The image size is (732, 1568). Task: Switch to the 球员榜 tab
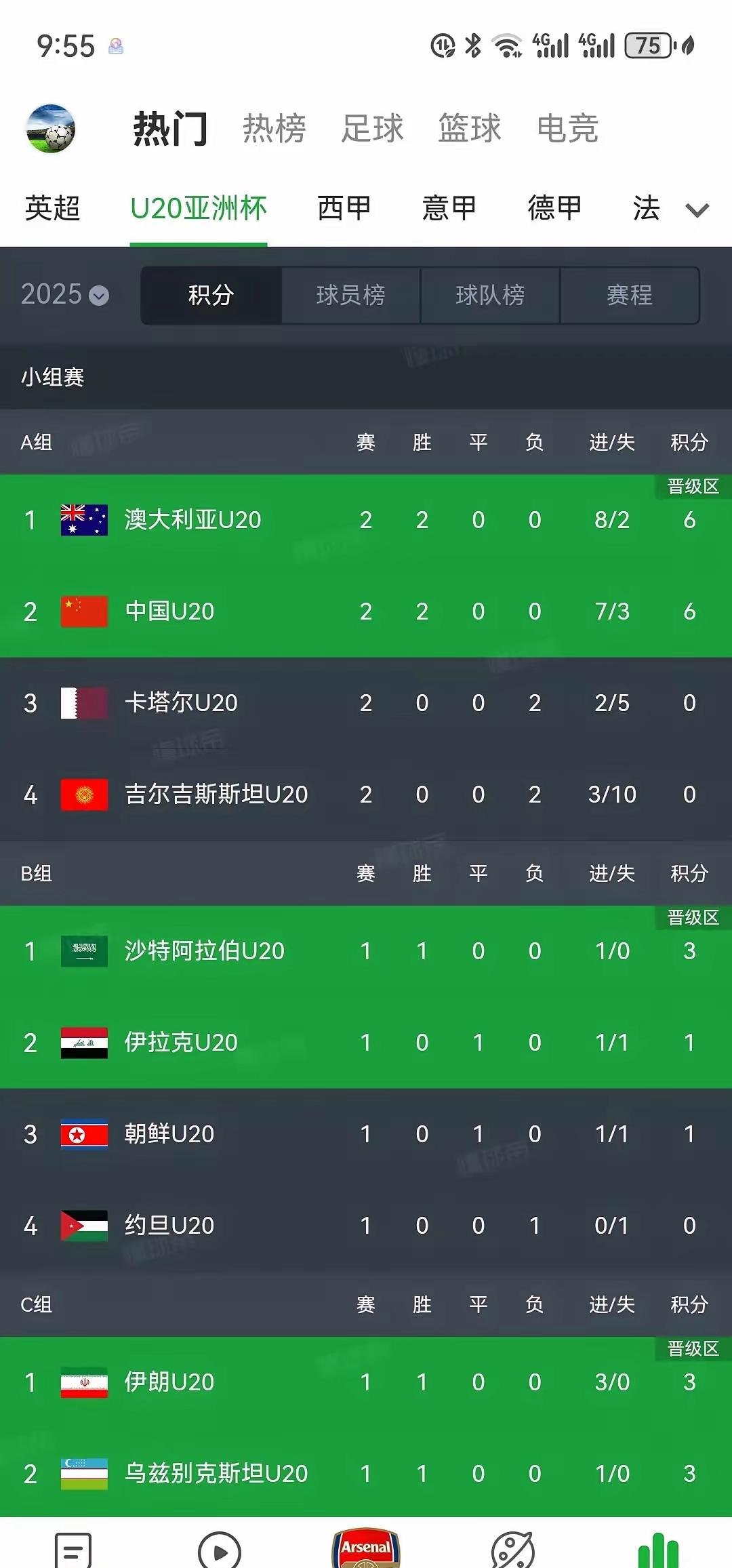pos(350,295)
